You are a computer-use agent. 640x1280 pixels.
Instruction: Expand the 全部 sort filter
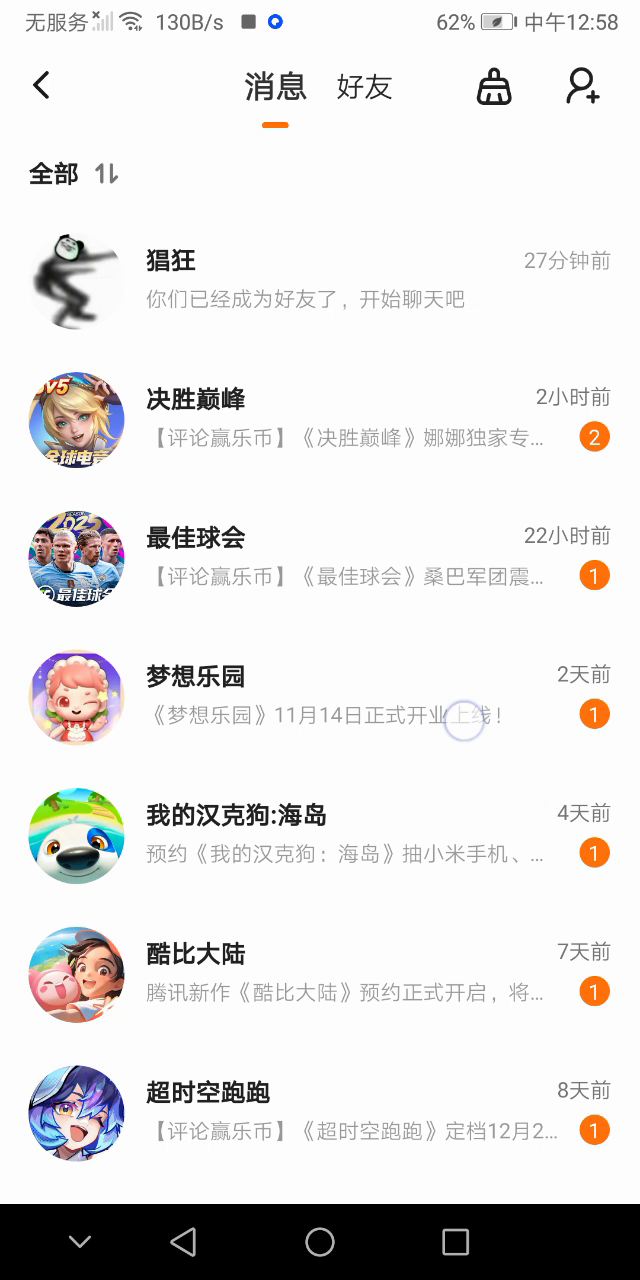(74, 174)
